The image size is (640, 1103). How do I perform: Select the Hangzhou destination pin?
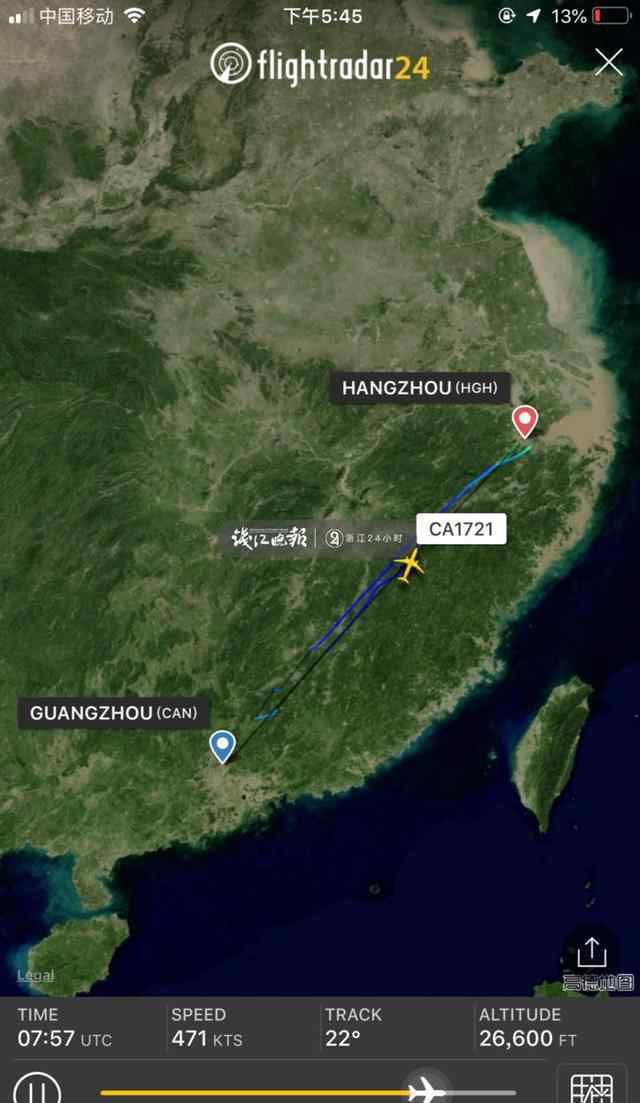tap(525, 422)
